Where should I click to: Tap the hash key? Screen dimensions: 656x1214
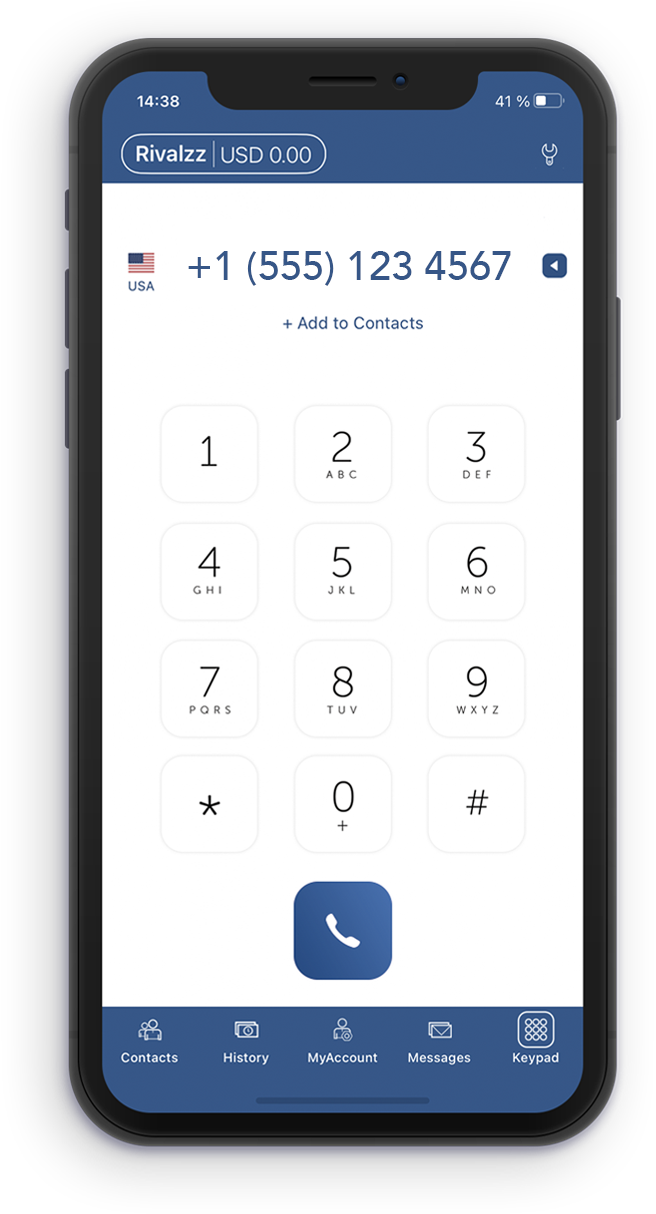(476, 804)
